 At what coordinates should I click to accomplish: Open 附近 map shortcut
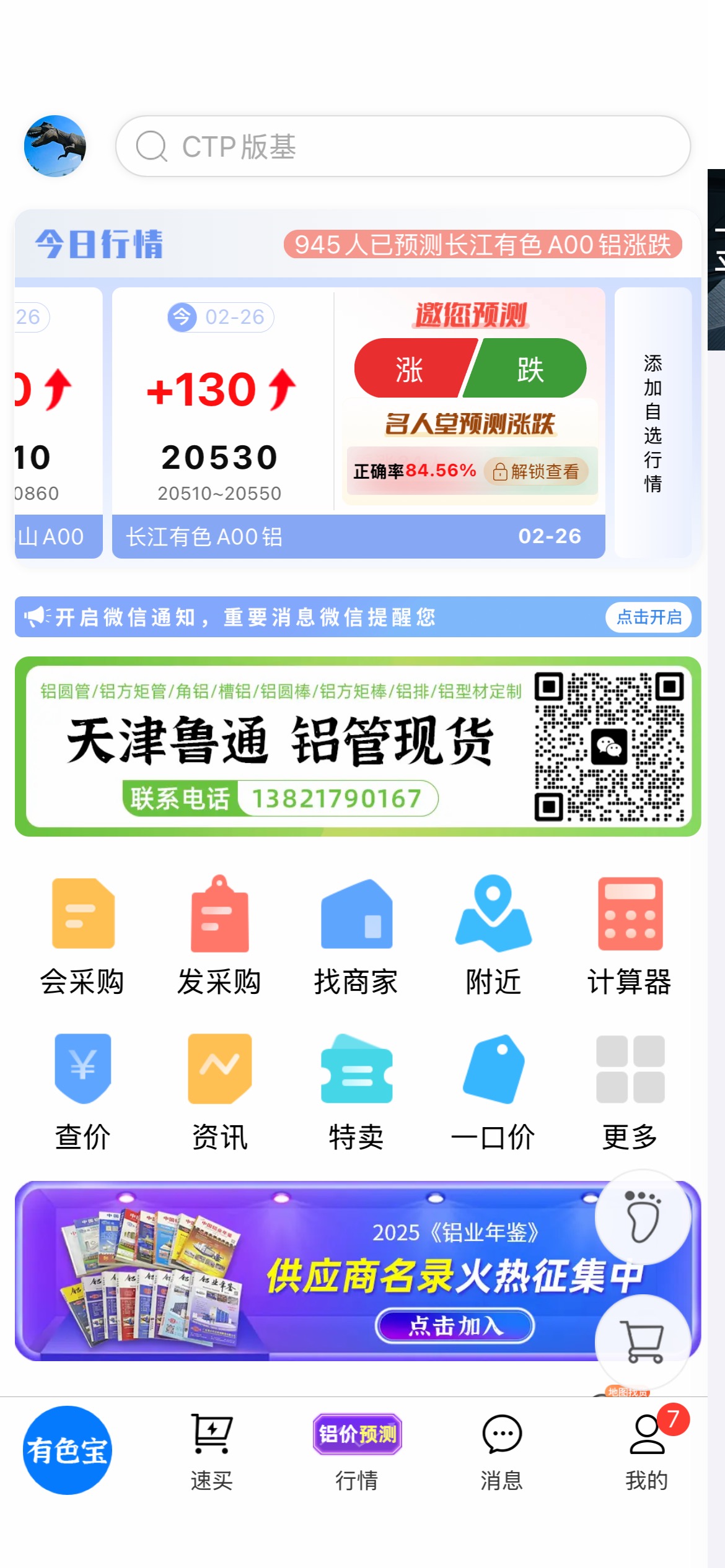[x=493, y=935]
